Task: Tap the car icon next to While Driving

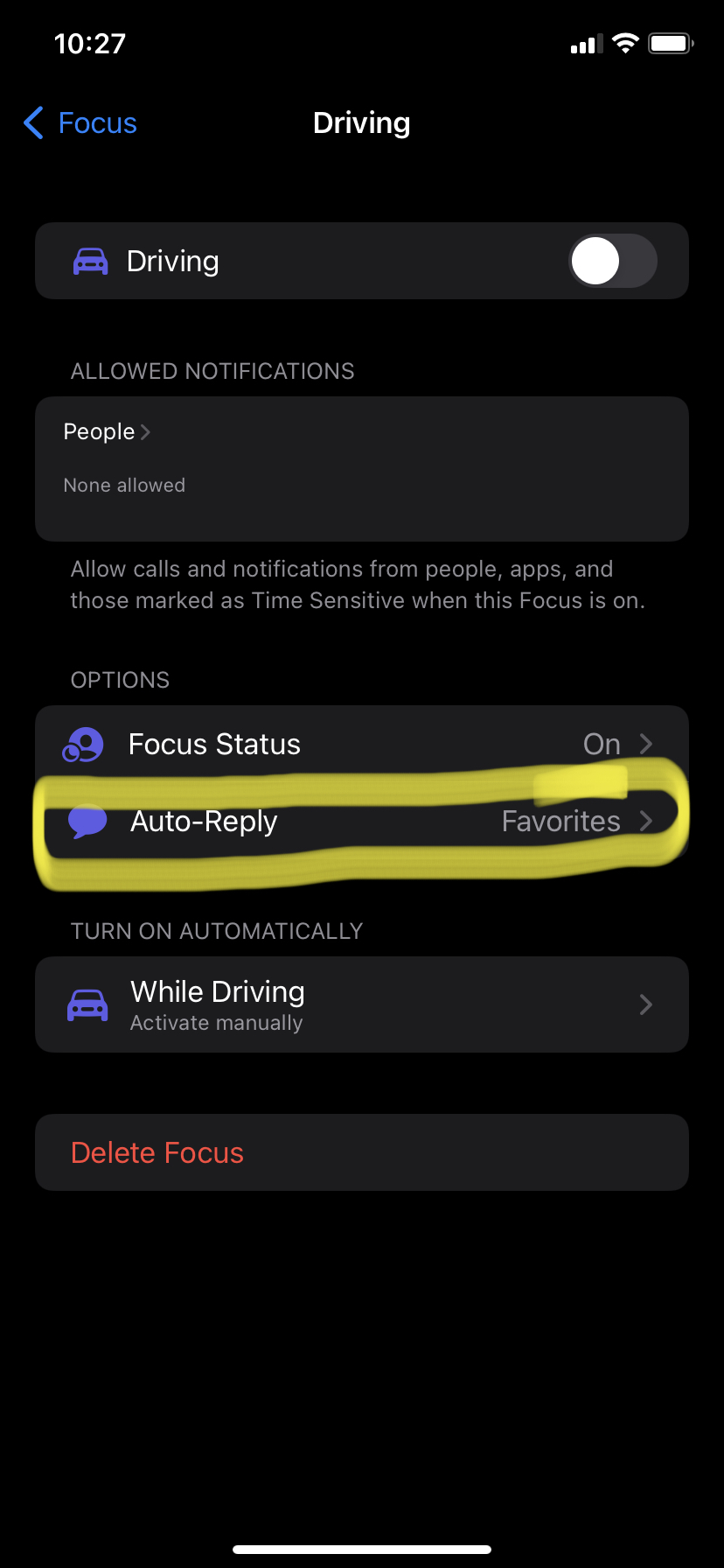Action: (x=87, y=1004)
